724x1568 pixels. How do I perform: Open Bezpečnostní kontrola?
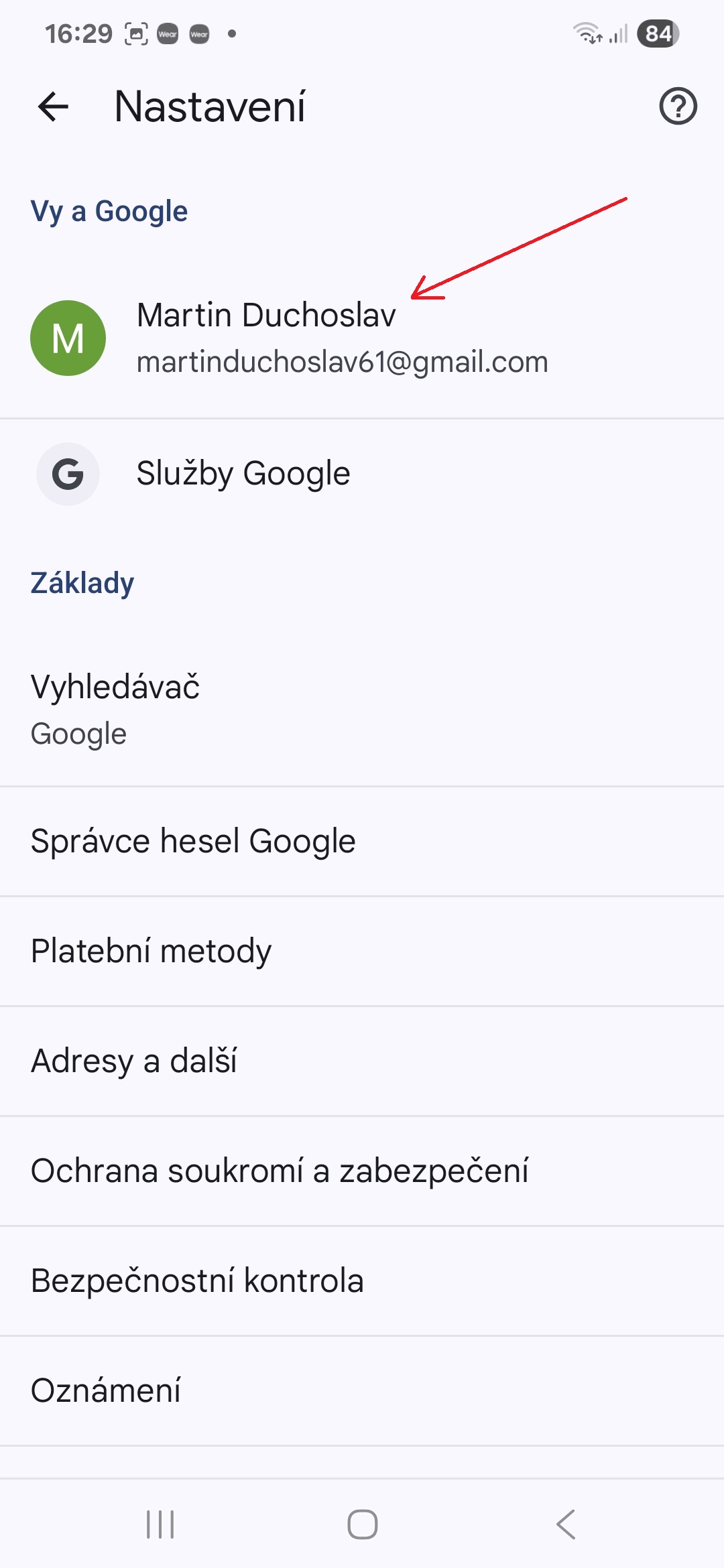[362, 1281]
